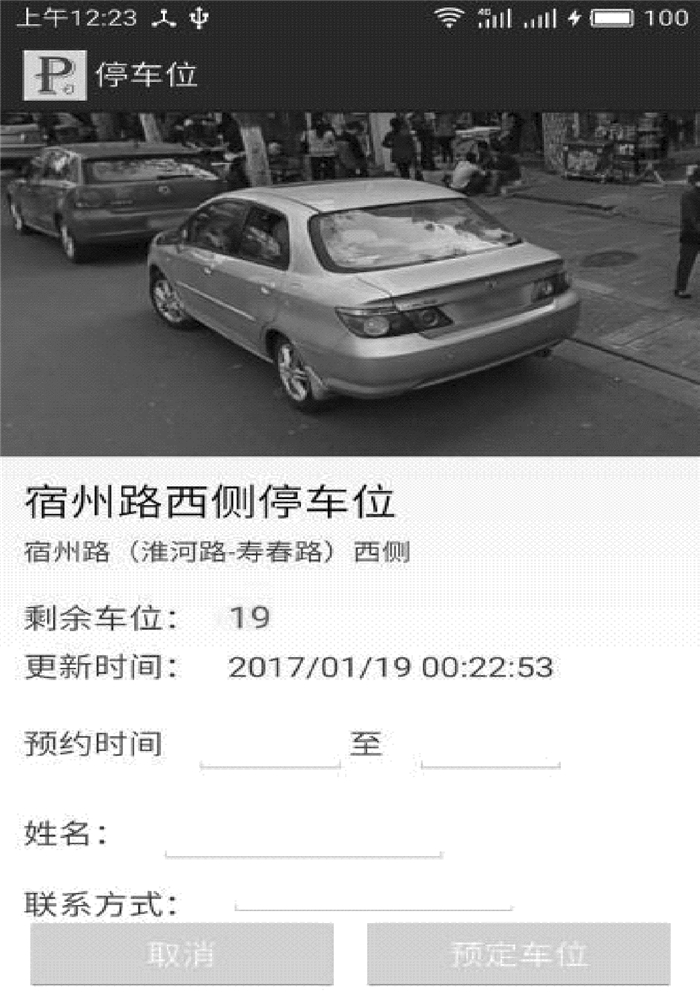Confirm booking with 预定车位 button
The image size is (700, 1000).
518,953
